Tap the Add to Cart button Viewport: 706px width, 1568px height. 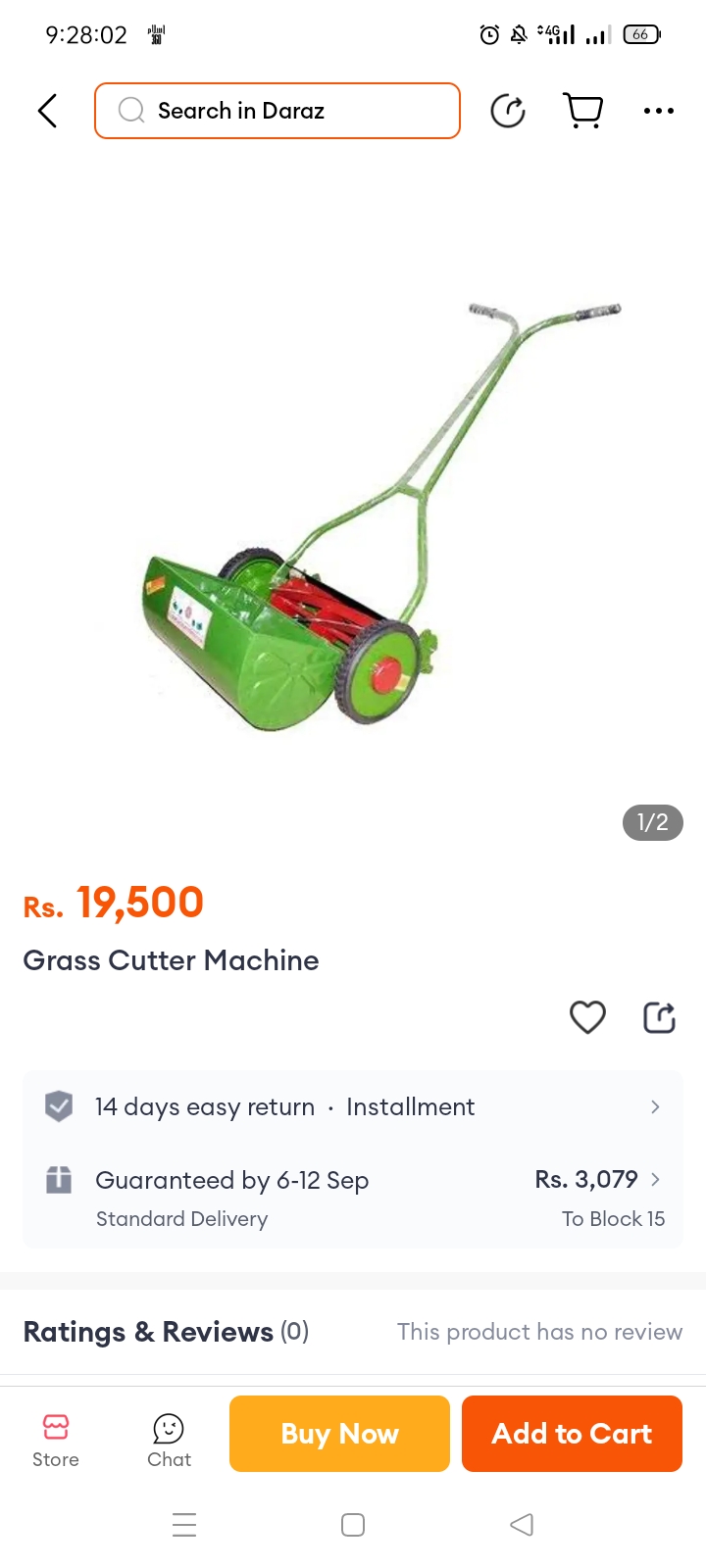[572, 1434]
